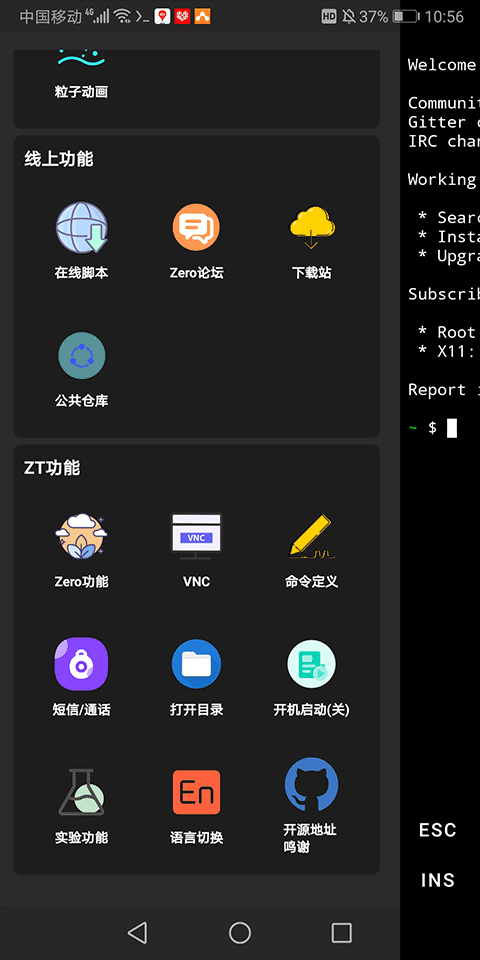Open the Zero论坛 forum
The image size is (480, 960).
click(197, 241)
